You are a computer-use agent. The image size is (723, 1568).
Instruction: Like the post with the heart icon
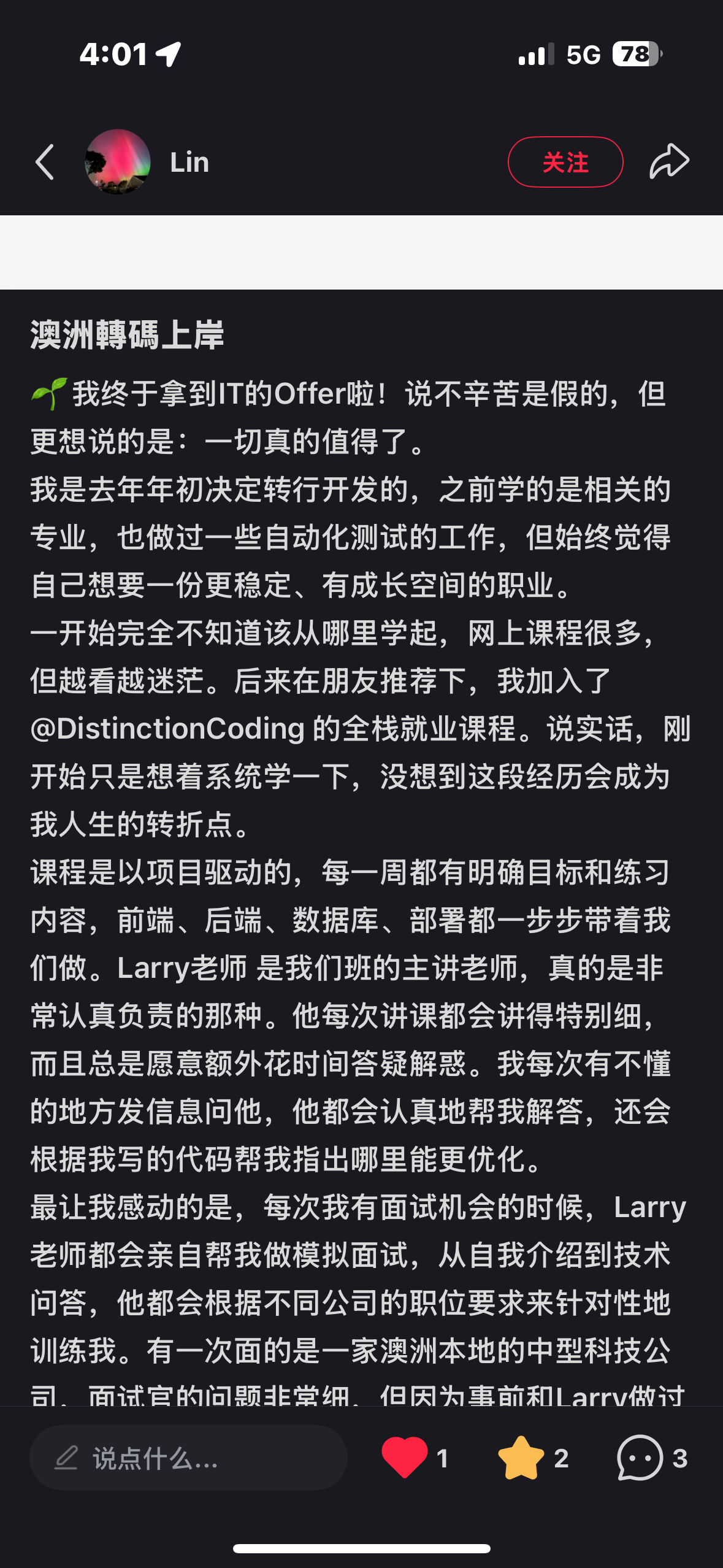(405, 1458)
